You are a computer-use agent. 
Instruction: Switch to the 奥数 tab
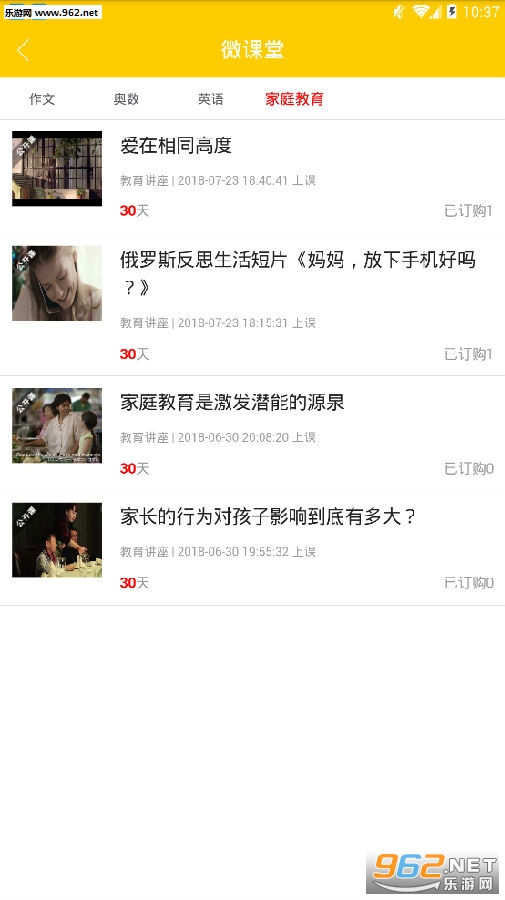[x=126, y=99]
